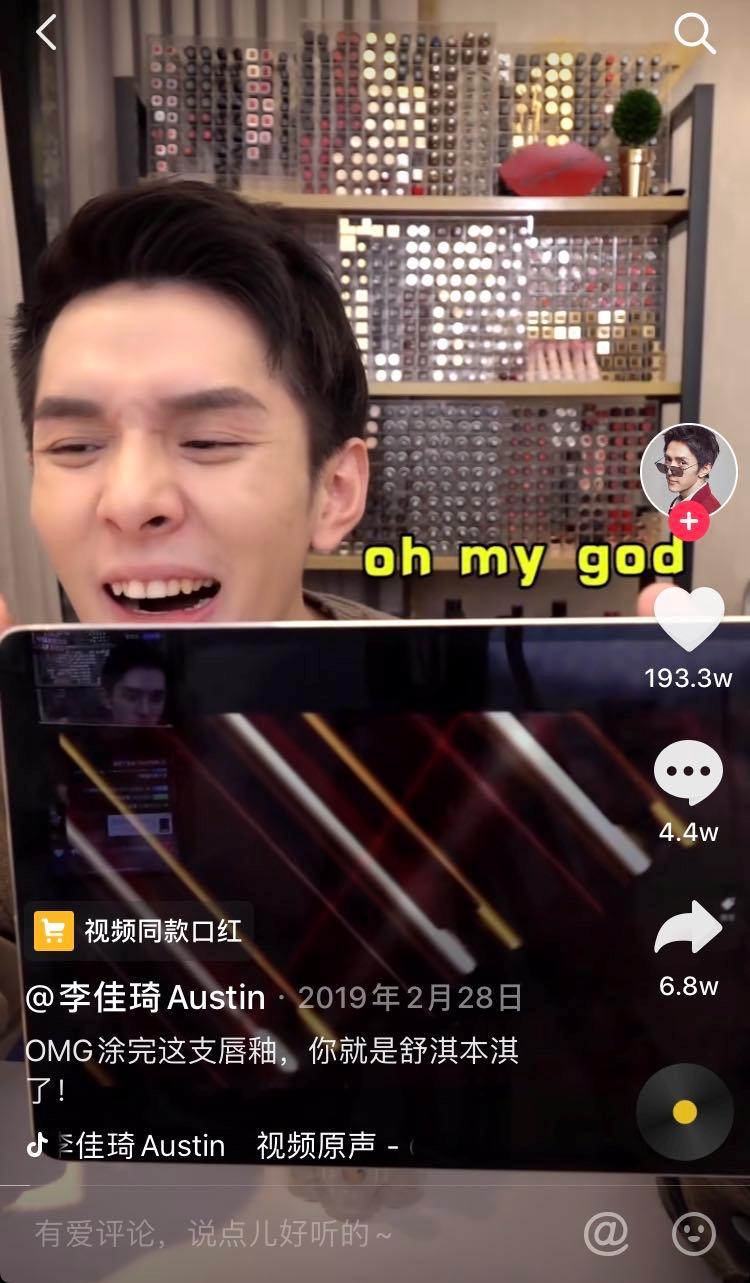Open the comments bubble icon
The height and width of the screenshot is (1283, 750).
click(x=688, y=773)
